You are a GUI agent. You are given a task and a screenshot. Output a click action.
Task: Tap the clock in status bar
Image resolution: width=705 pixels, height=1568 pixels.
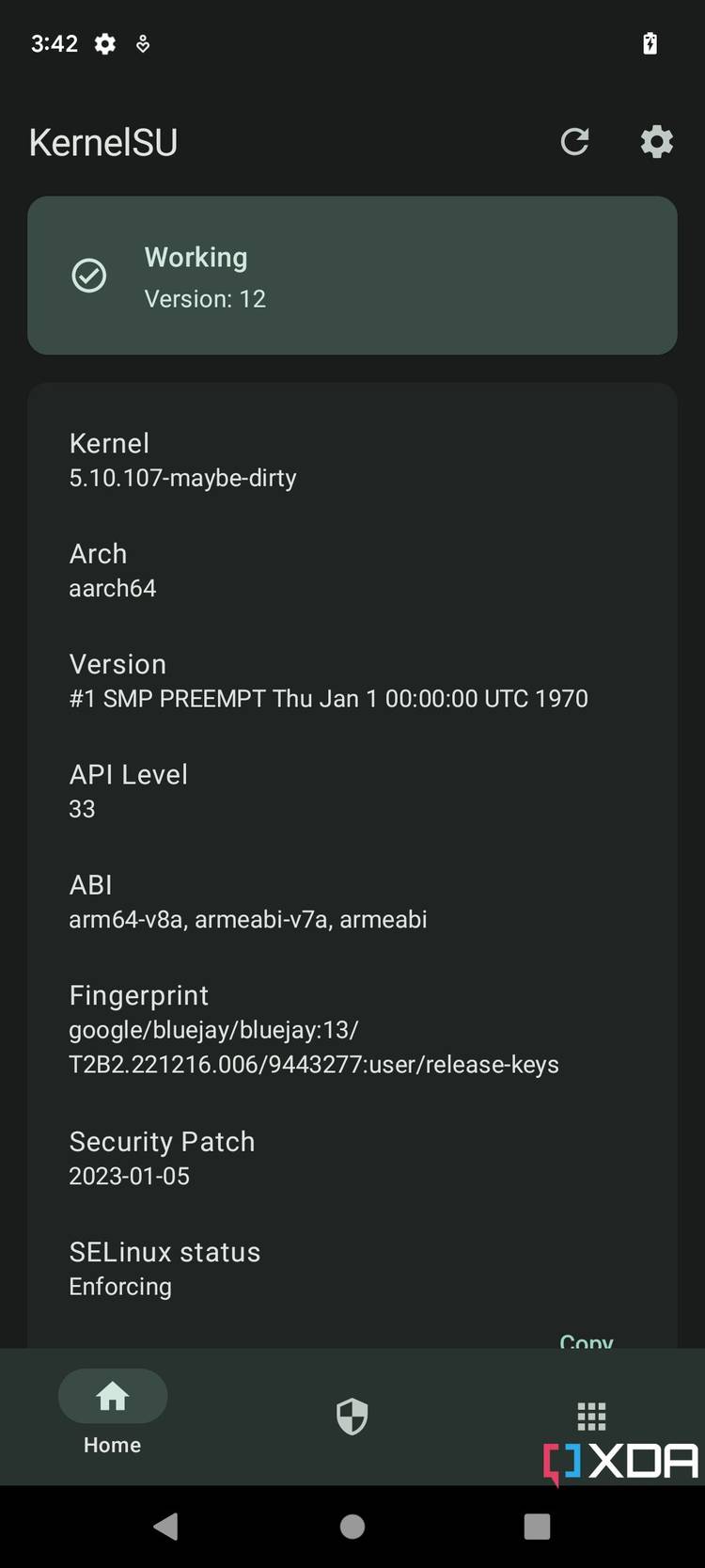click(54, 43)
